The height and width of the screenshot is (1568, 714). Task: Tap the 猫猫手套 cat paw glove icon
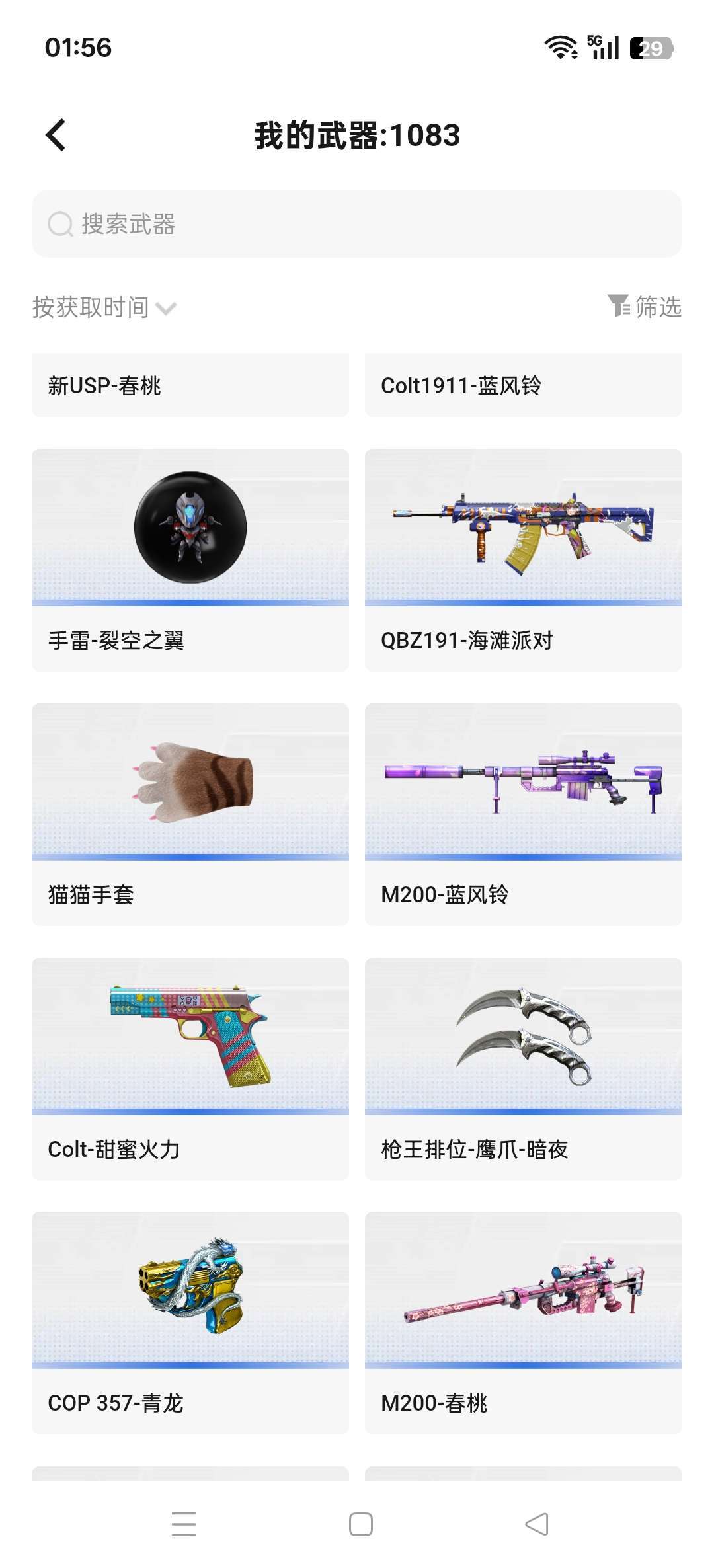pos(189,780)
